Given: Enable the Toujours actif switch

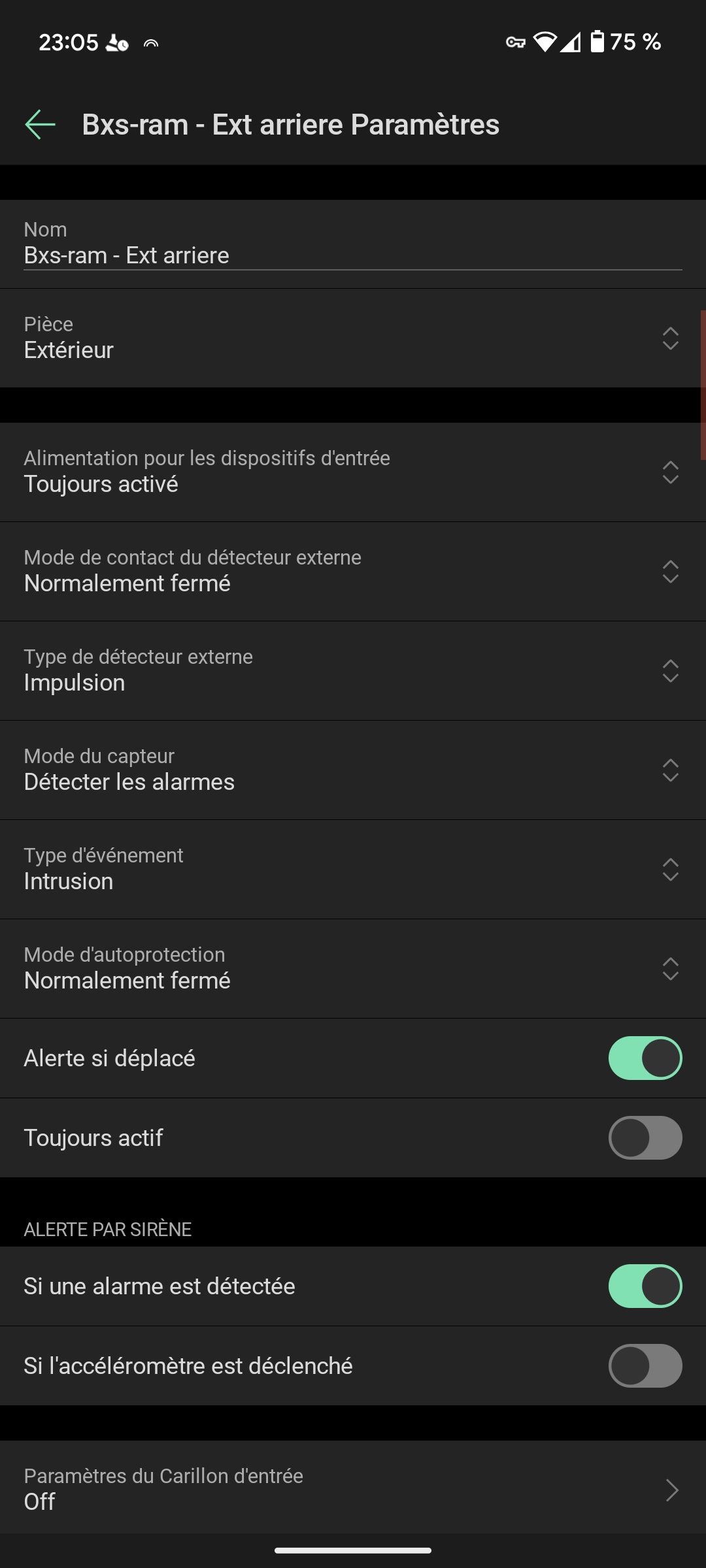Looking at the screenshot, I should 645,1137.
